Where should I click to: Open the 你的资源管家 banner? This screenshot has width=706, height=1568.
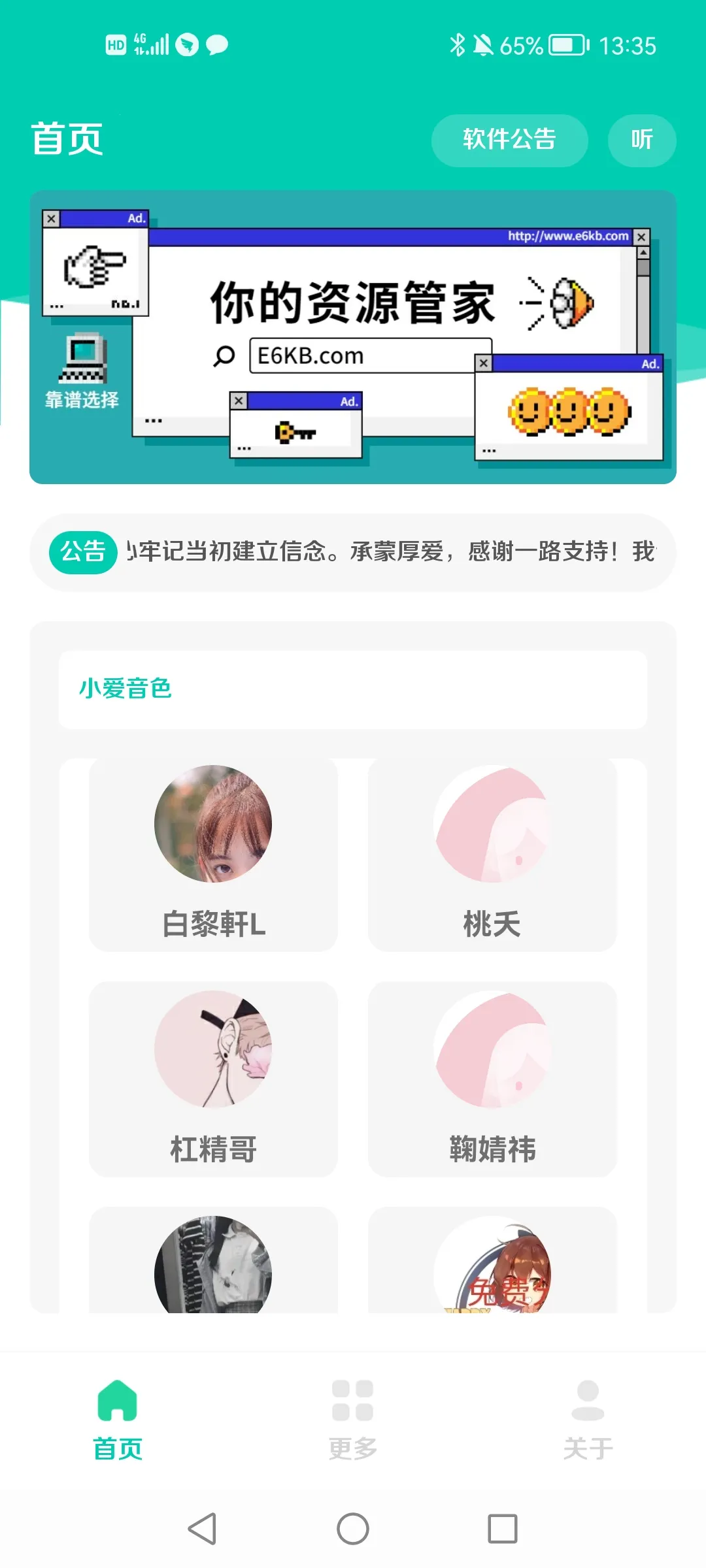(x=353, y=336)
